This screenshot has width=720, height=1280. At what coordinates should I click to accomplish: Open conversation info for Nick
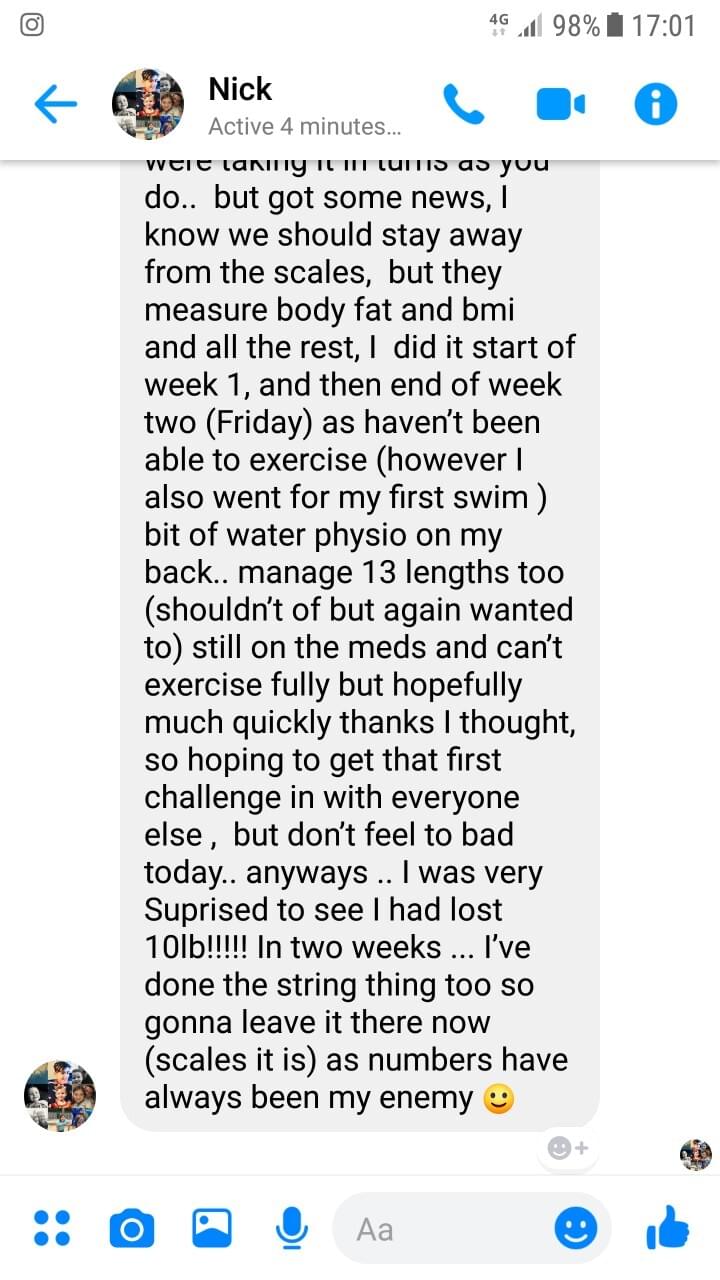tap(656, 104)
